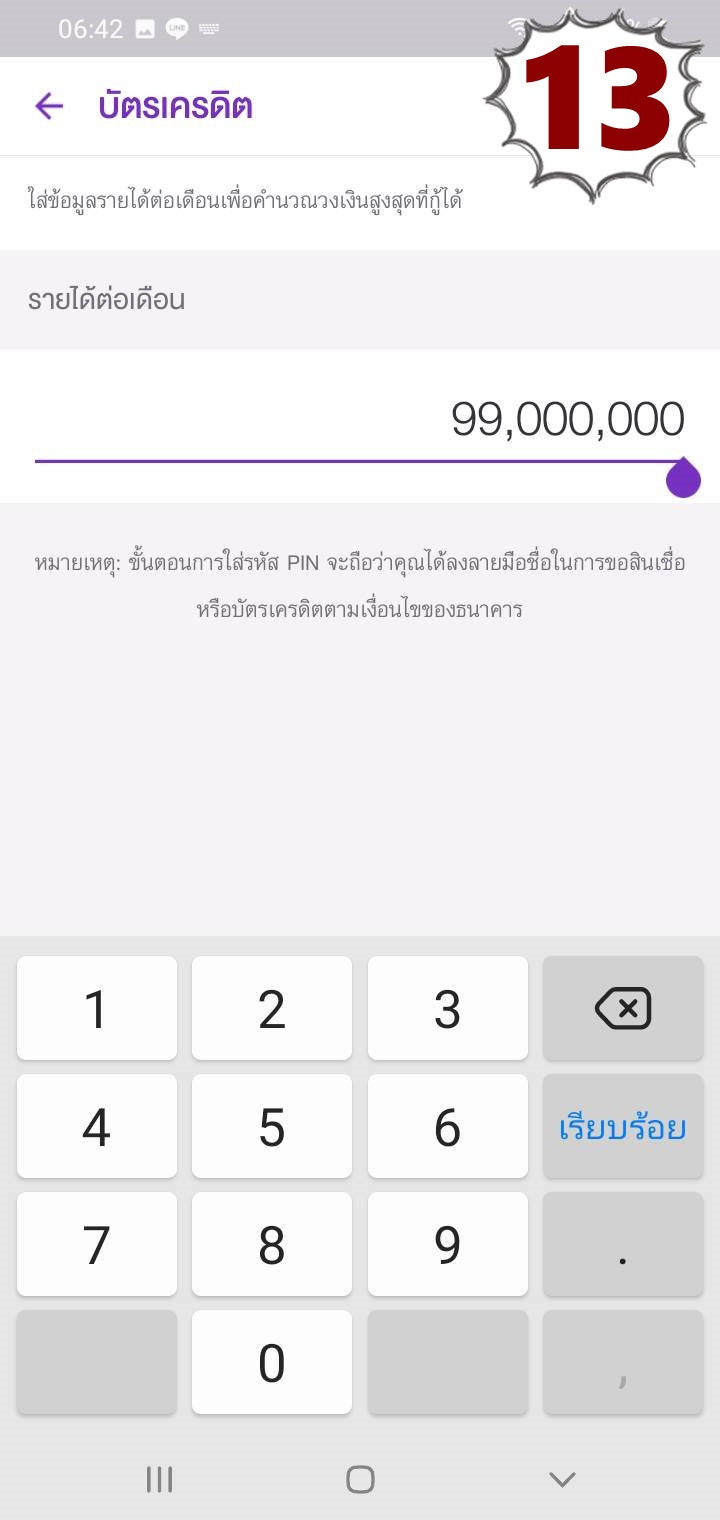Add a 0 from the keypad

click(x=272, y=1363)
